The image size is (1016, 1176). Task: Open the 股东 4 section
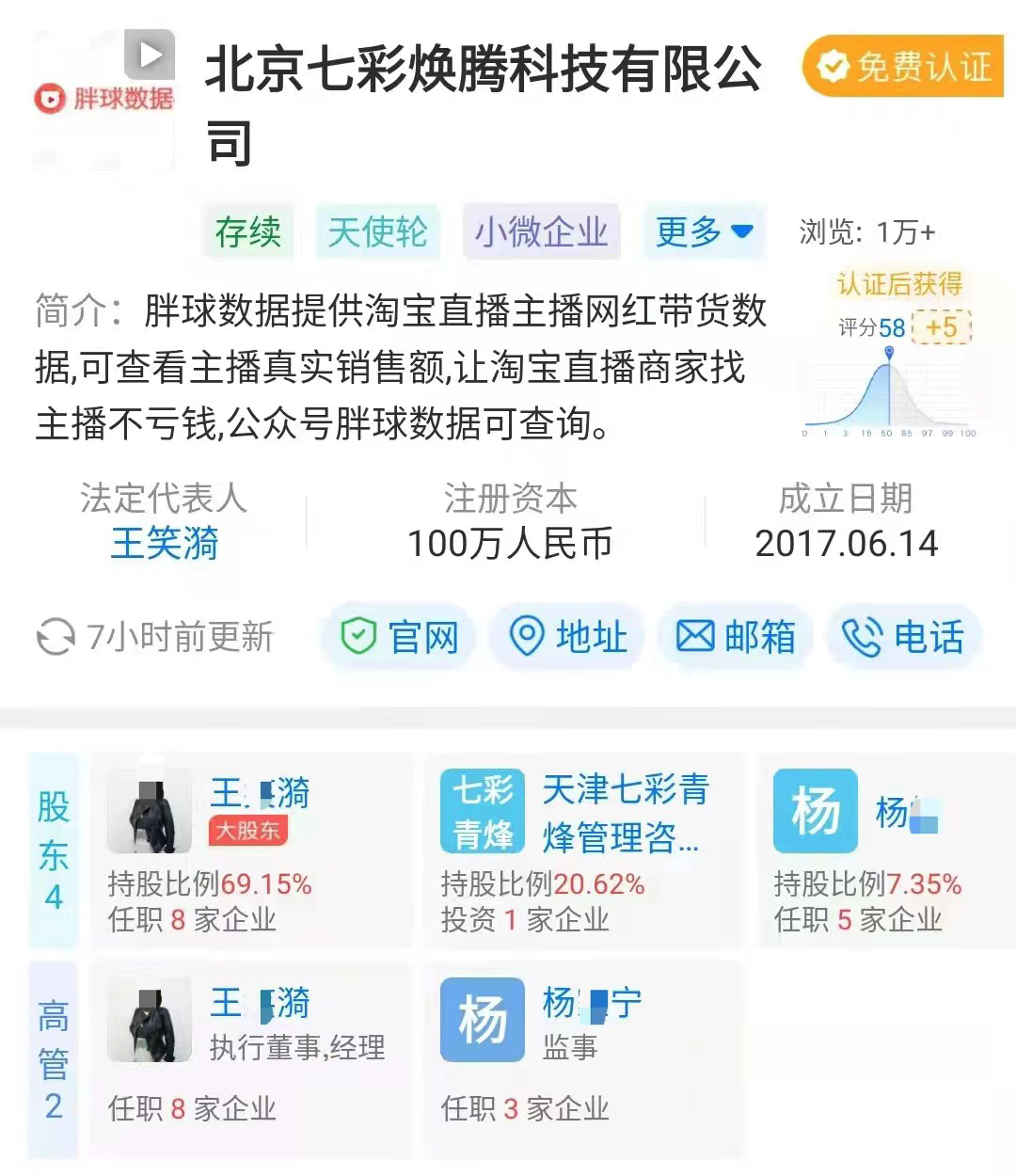pyautogui.click(x=54, y=850)
